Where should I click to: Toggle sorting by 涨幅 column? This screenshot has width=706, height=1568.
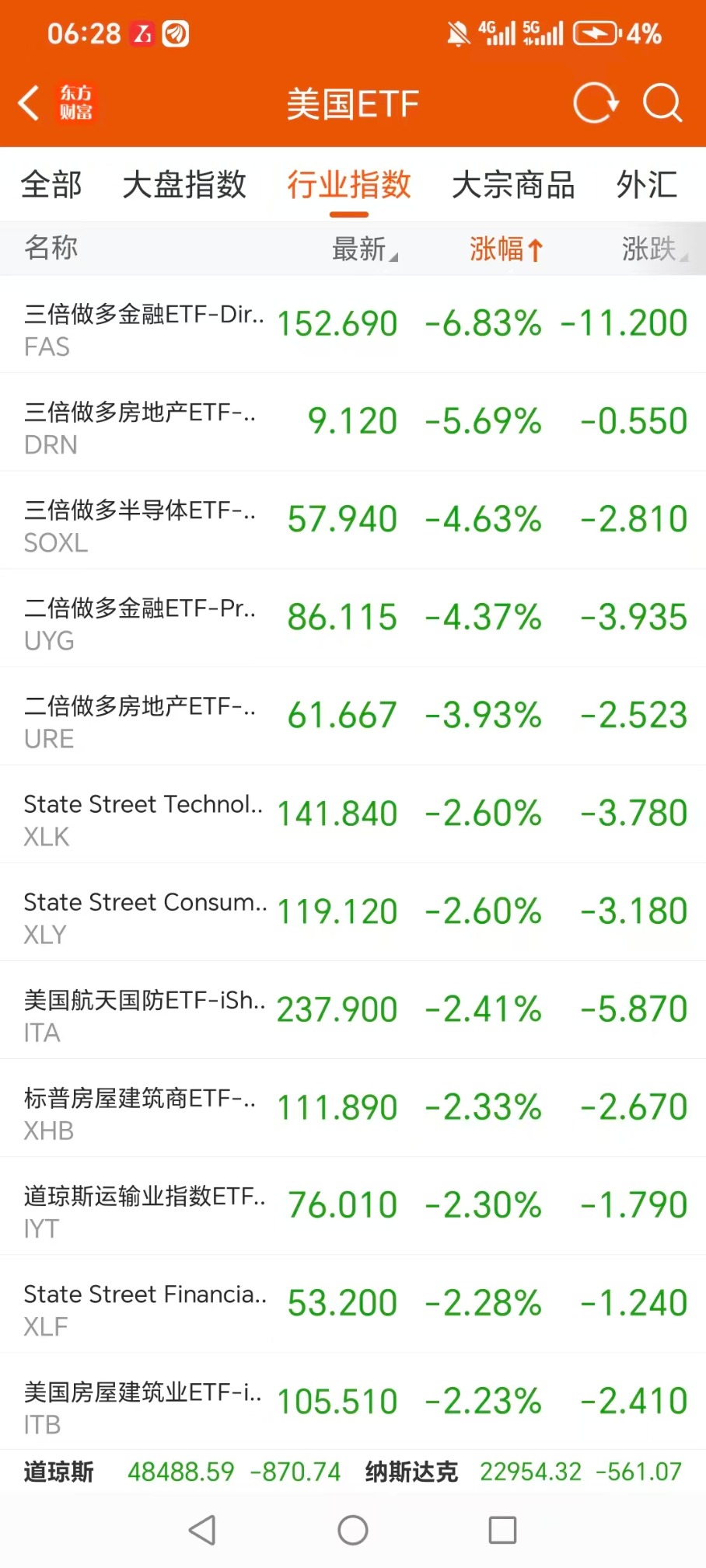point(505,249)
